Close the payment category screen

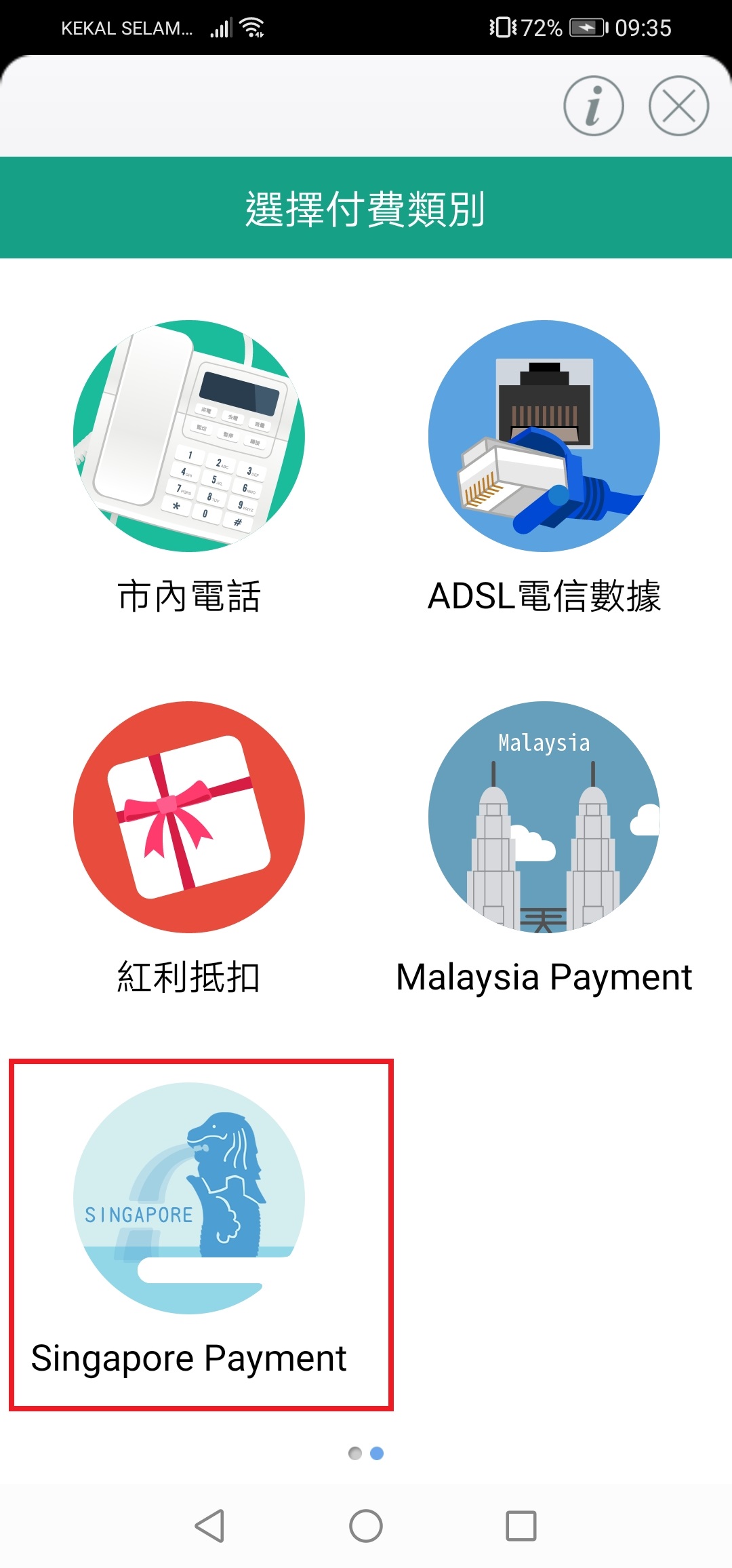678,106
